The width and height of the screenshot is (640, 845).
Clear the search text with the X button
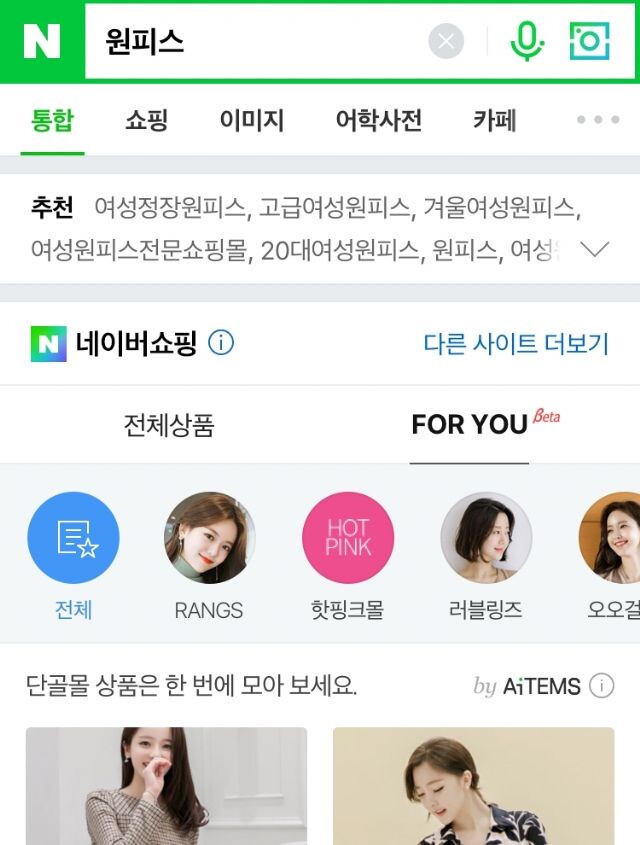pos(446,42)
